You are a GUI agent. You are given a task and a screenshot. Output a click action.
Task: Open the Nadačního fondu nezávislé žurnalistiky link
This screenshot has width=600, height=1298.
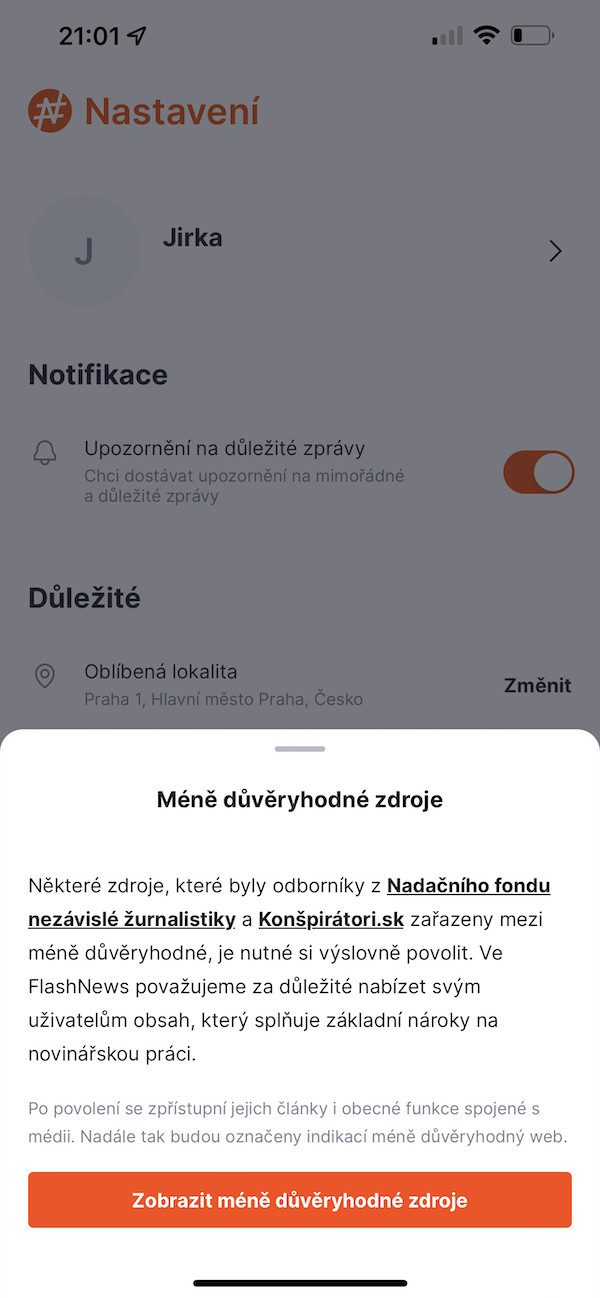point(468,885)
